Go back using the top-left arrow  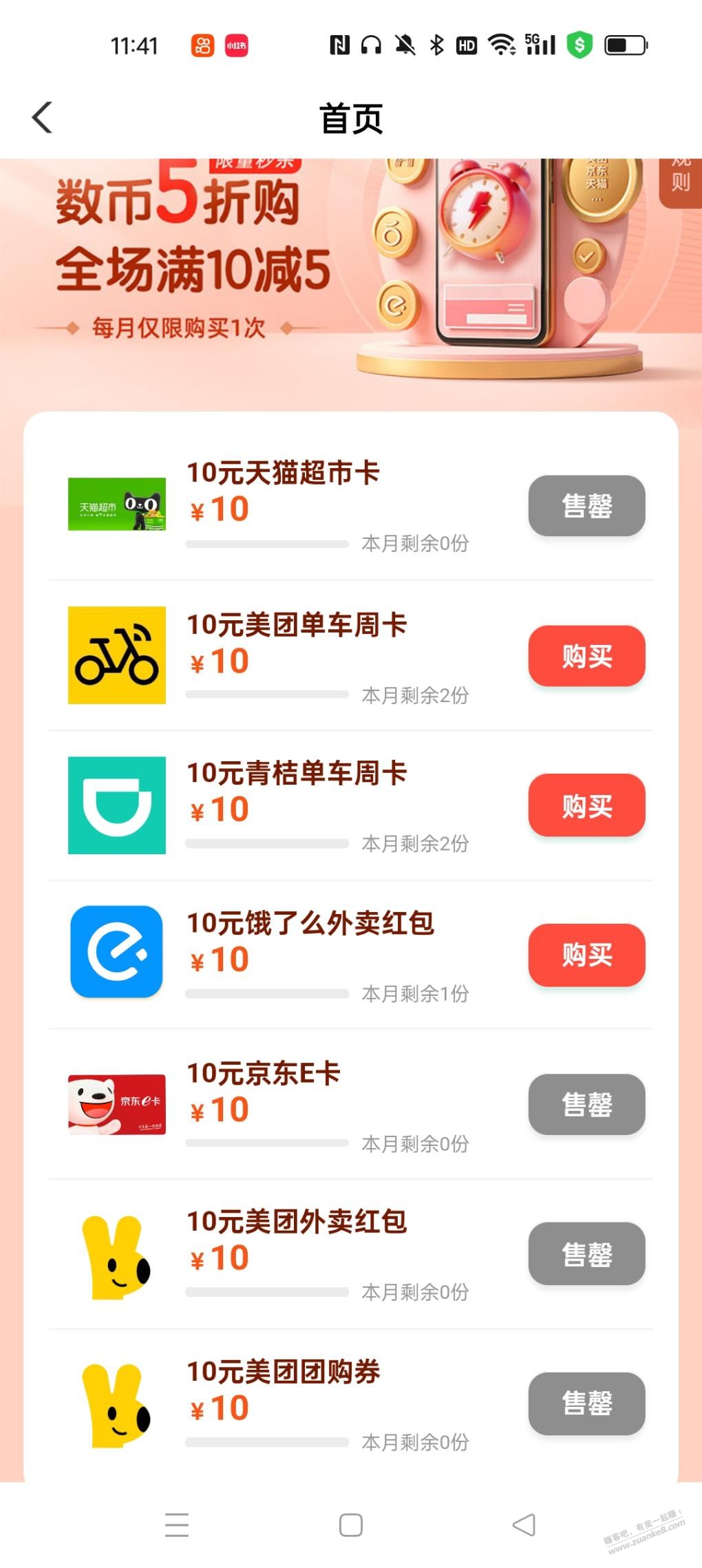click(x=43, y=118)
